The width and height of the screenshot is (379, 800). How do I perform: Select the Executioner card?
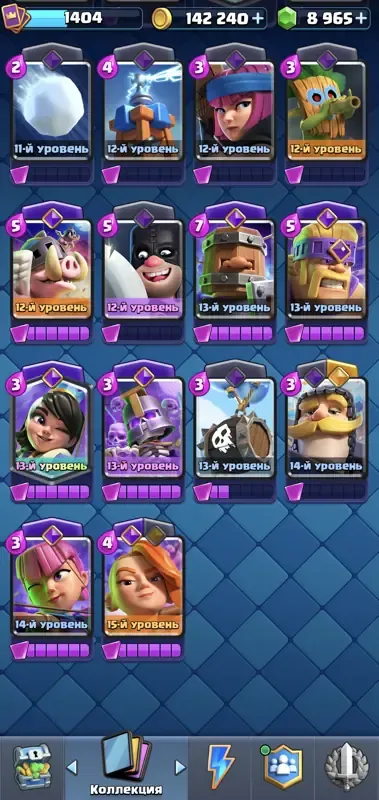(143, 271)
